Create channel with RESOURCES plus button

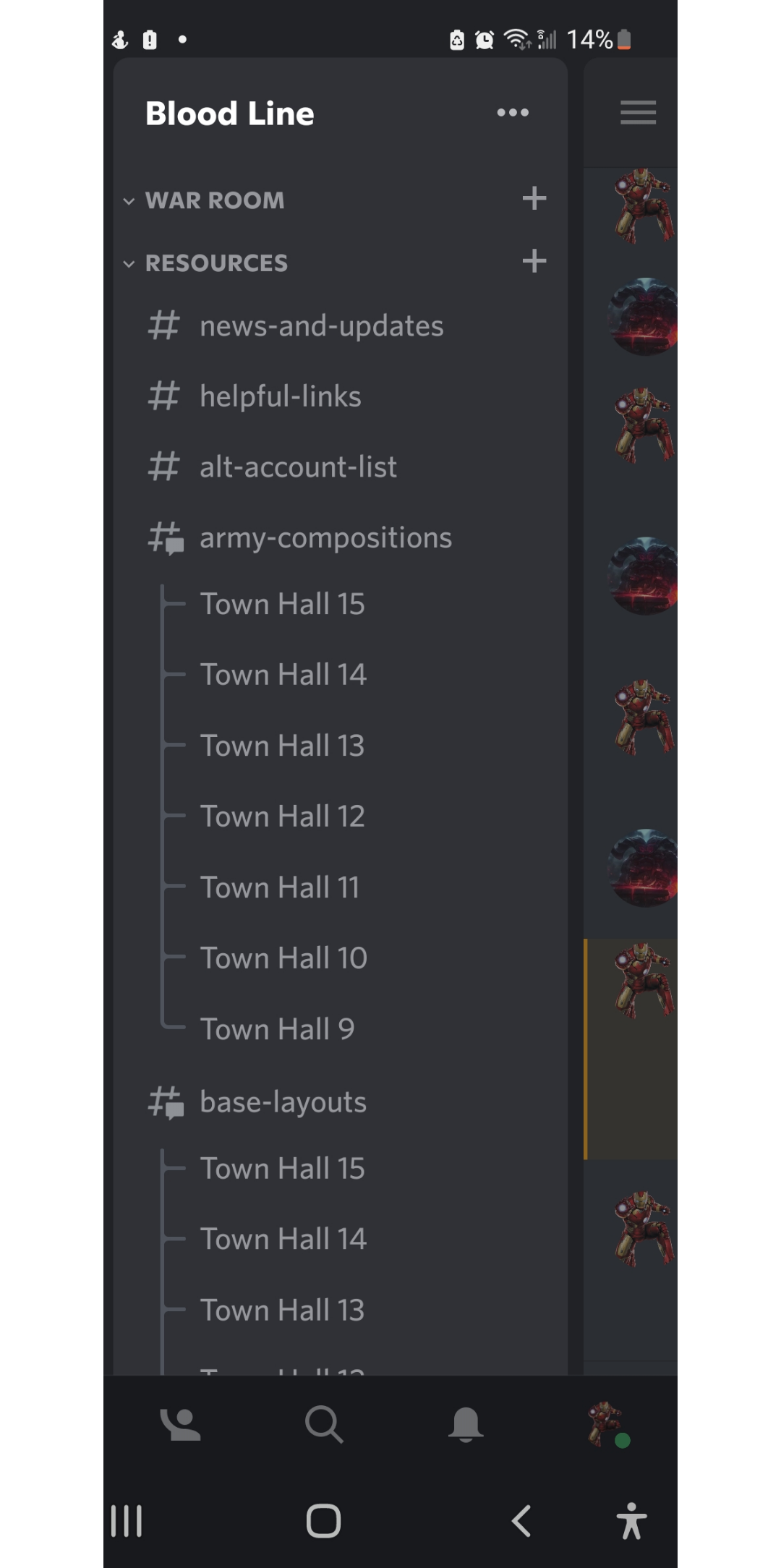click(534, 262)
